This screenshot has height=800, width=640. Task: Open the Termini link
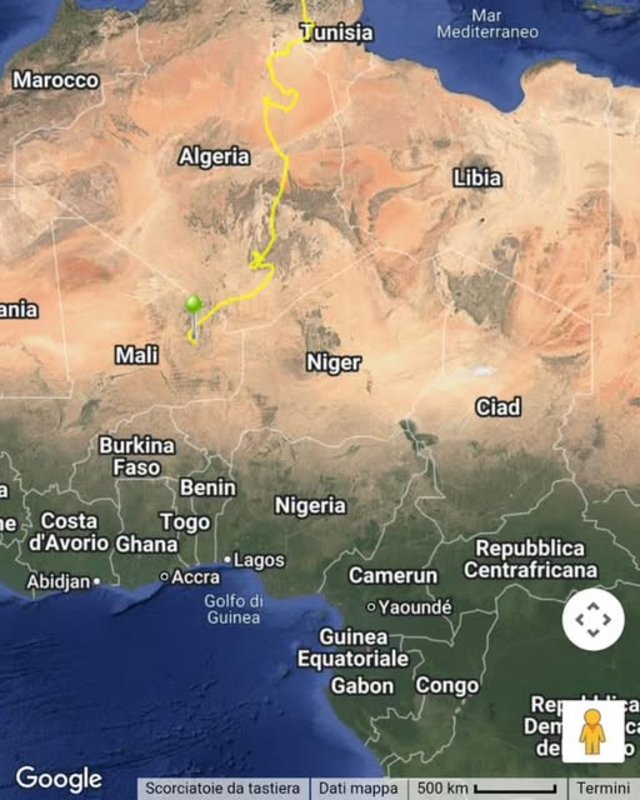[603, 788]
